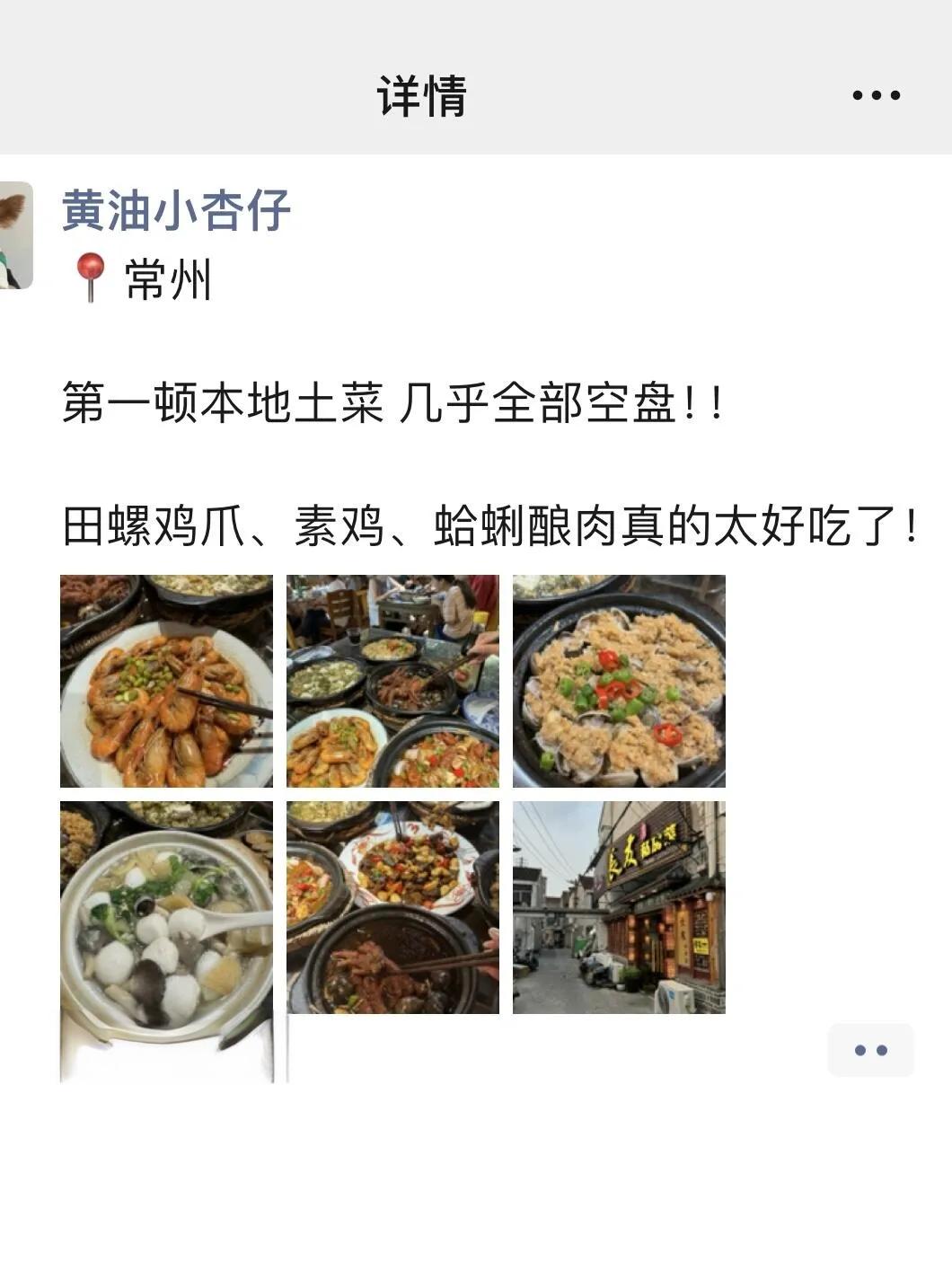952x1270 pixels.
Task: Open the fish ball soup photo
Action: (166, 934)
